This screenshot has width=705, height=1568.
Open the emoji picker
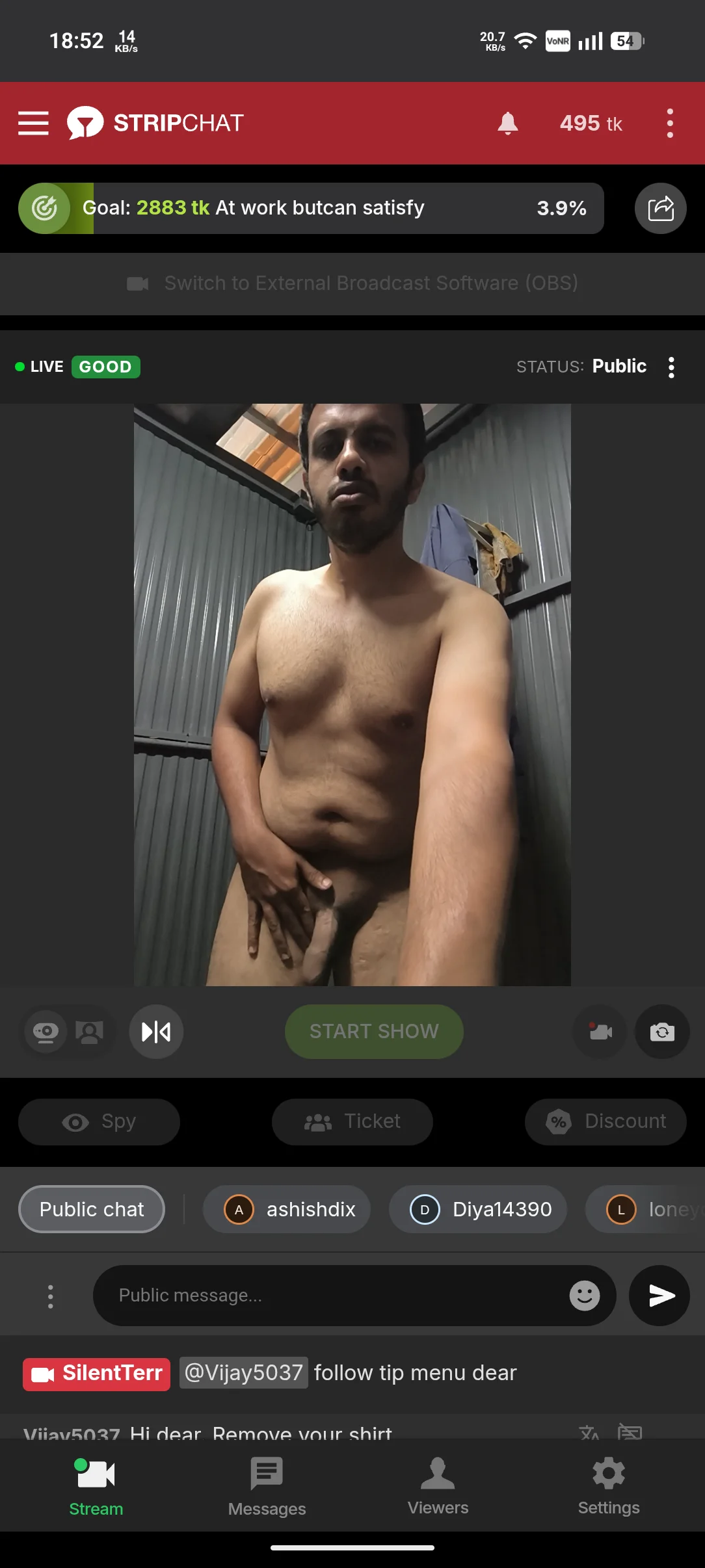pyautogui.click(x=585, y=1296)
